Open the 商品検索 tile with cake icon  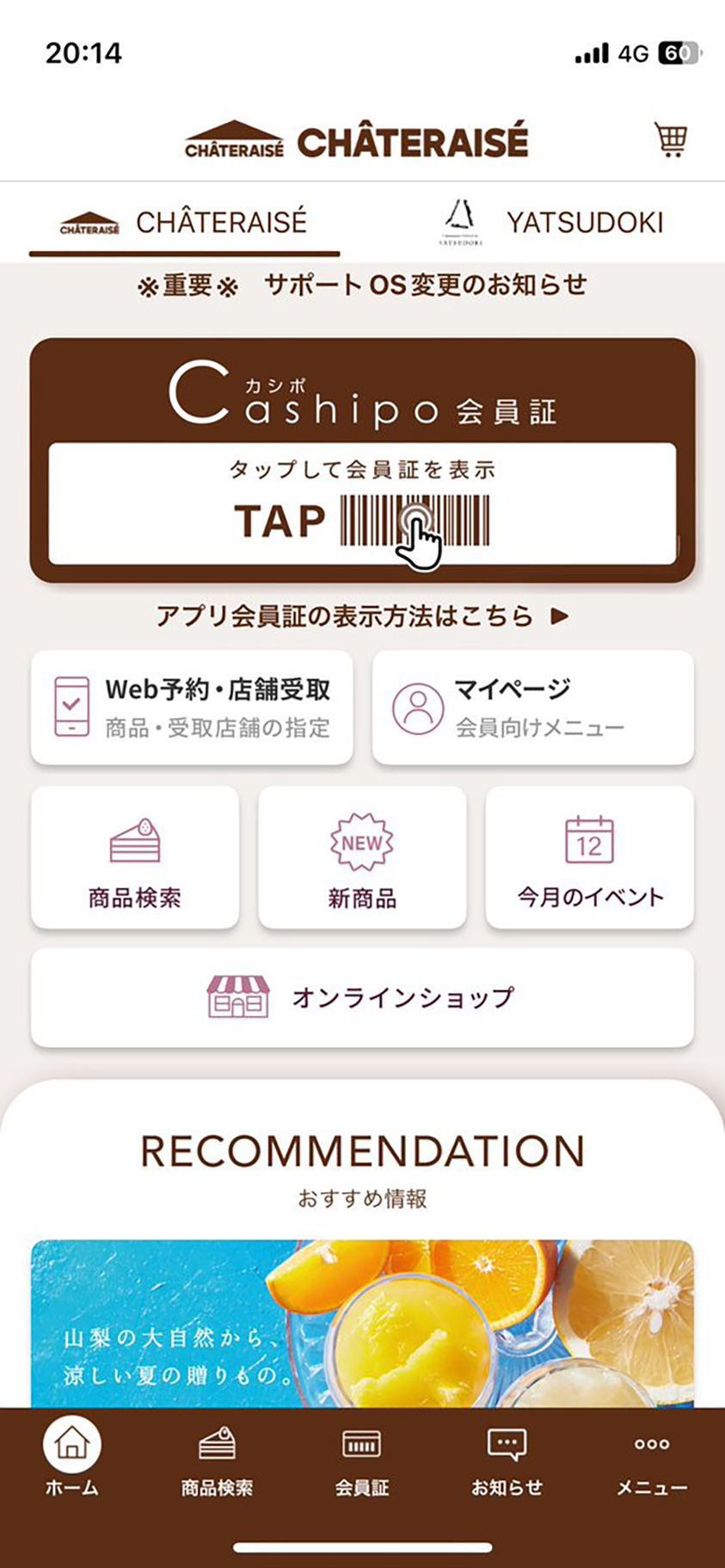pos(135,858)
